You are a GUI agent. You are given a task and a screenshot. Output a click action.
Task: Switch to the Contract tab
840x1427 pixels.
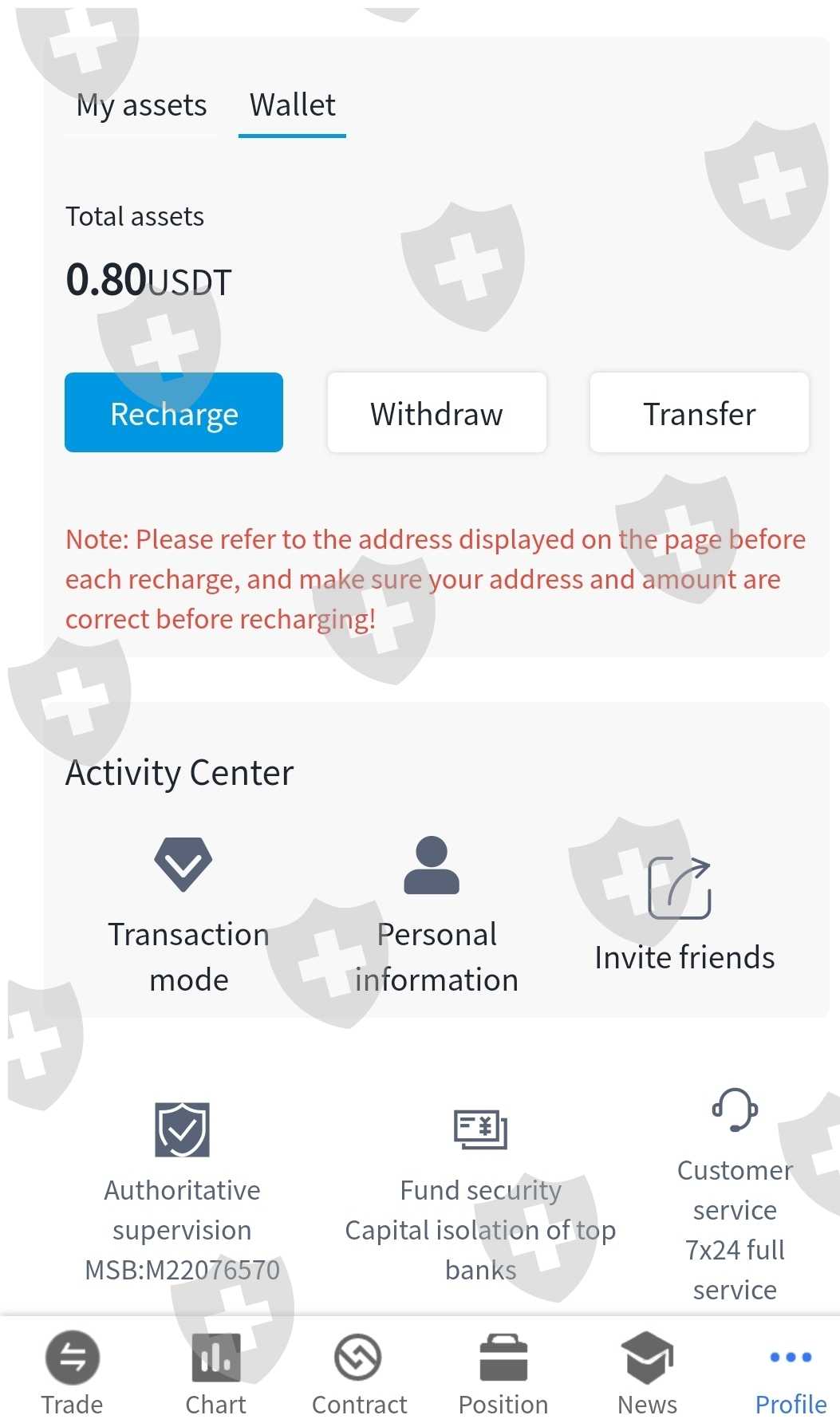tap(359, 1372)
